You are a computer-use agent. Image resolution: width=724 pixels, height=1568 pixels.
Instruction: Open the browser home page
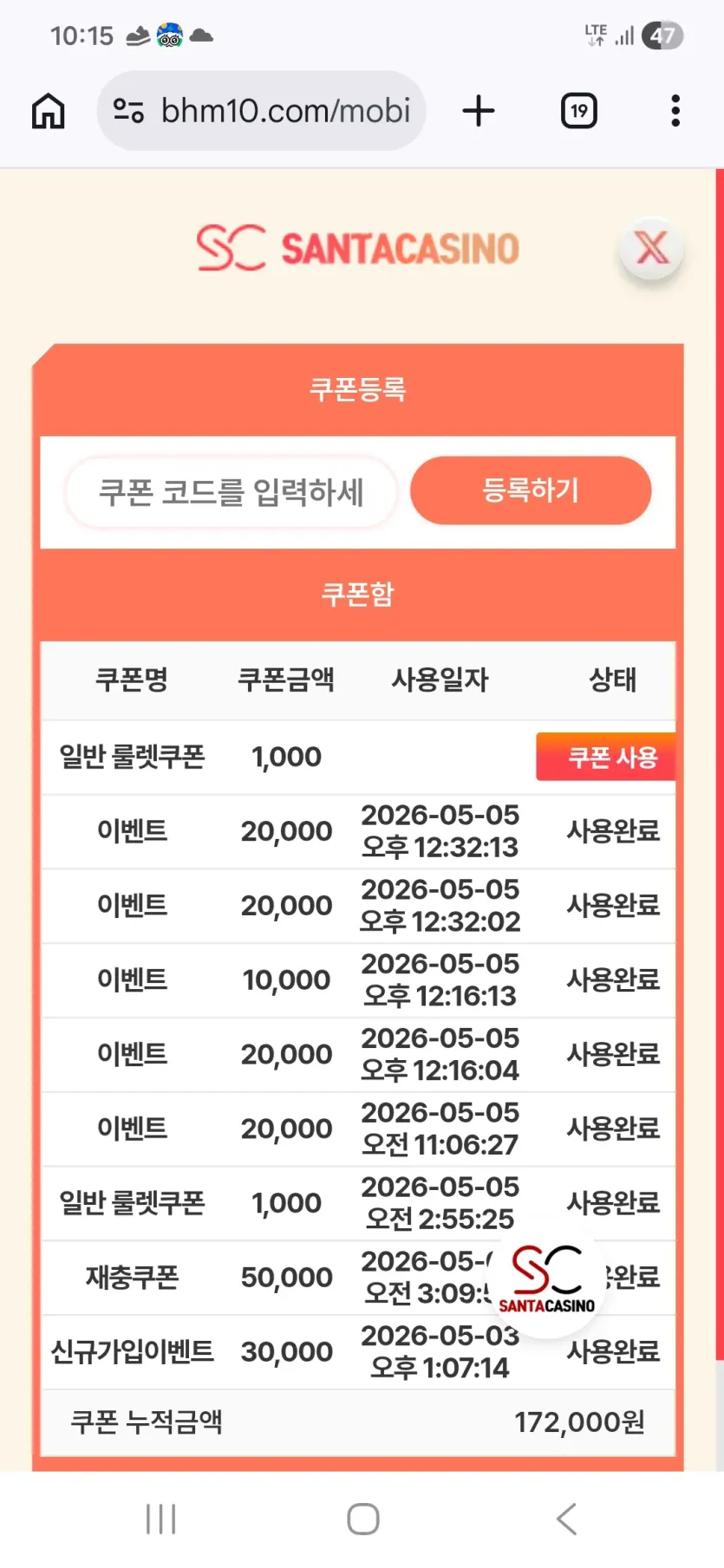pos(49,111)
